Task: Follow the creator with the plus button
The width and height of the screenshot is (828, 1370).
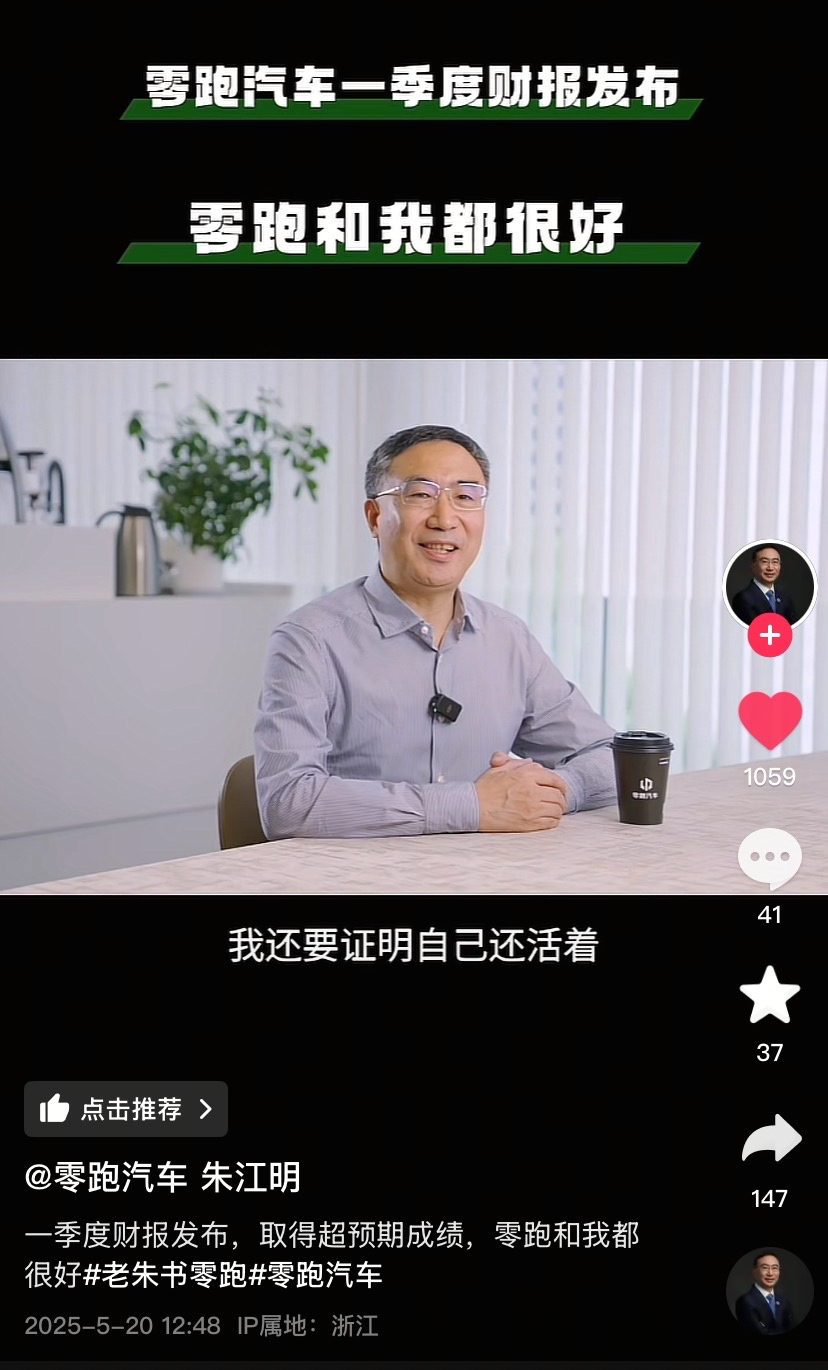Action: [769, 636]
